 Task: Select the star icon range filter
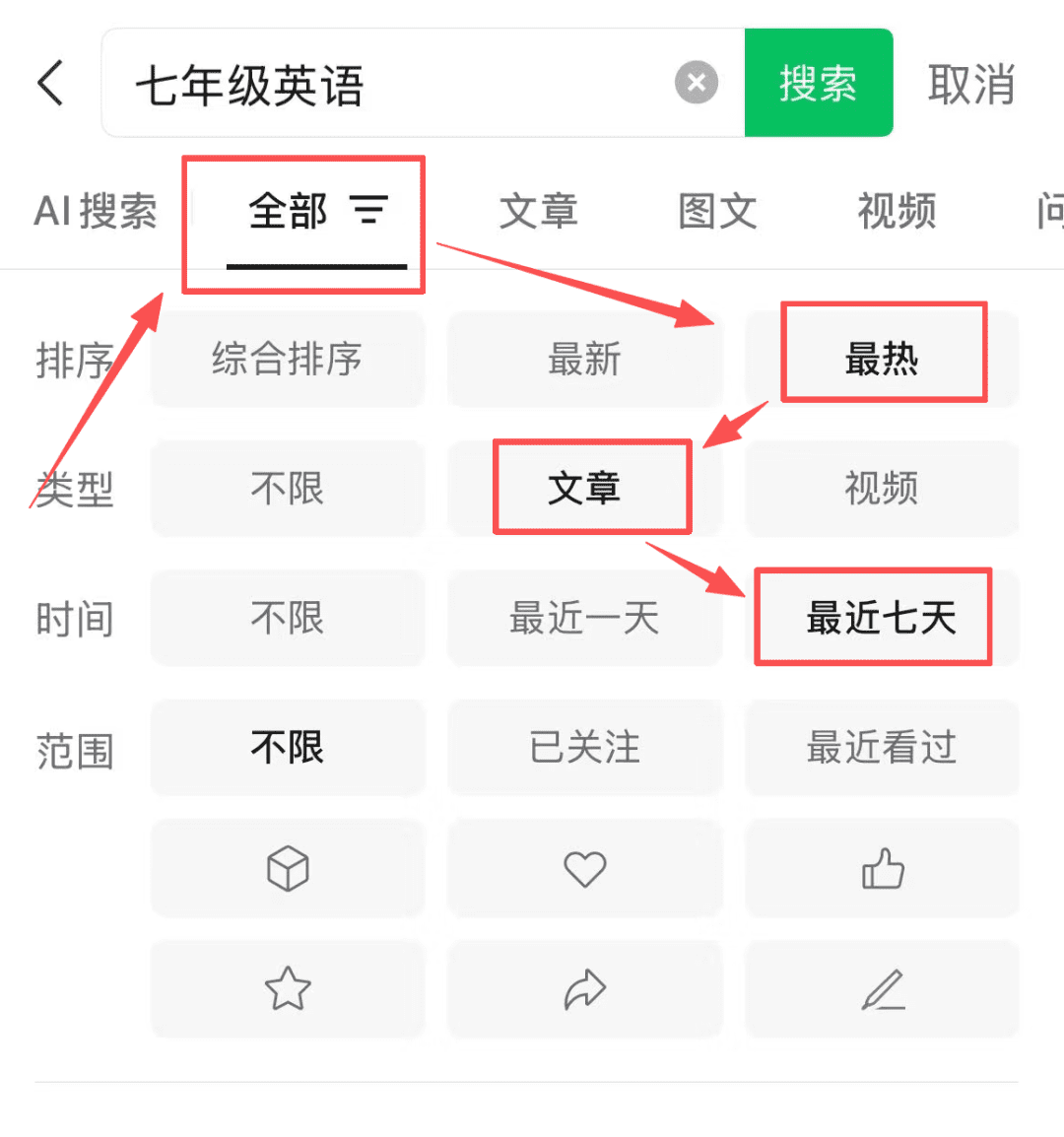coord(287,988)
